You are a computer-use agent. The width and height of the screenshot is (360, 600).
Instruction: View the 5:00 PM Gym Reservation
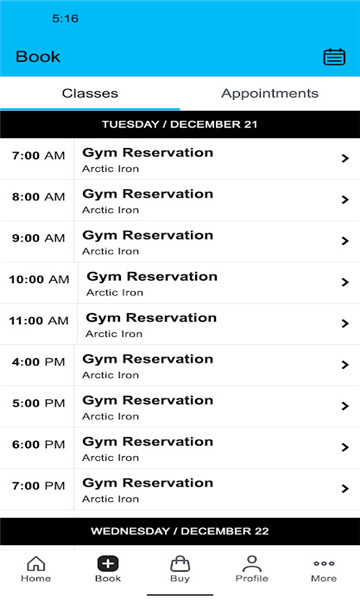180,407
